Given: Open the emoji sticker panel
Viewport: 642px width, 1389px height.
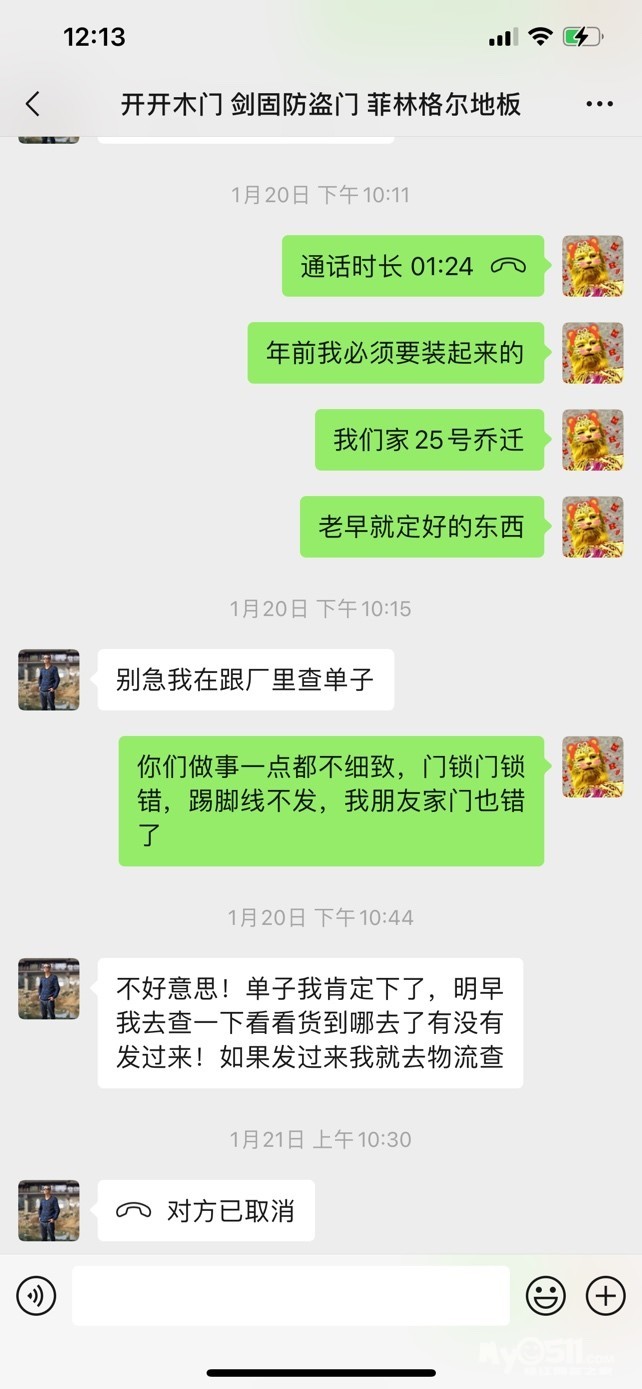Looking at the screenshot, I should click(546, 1296).
